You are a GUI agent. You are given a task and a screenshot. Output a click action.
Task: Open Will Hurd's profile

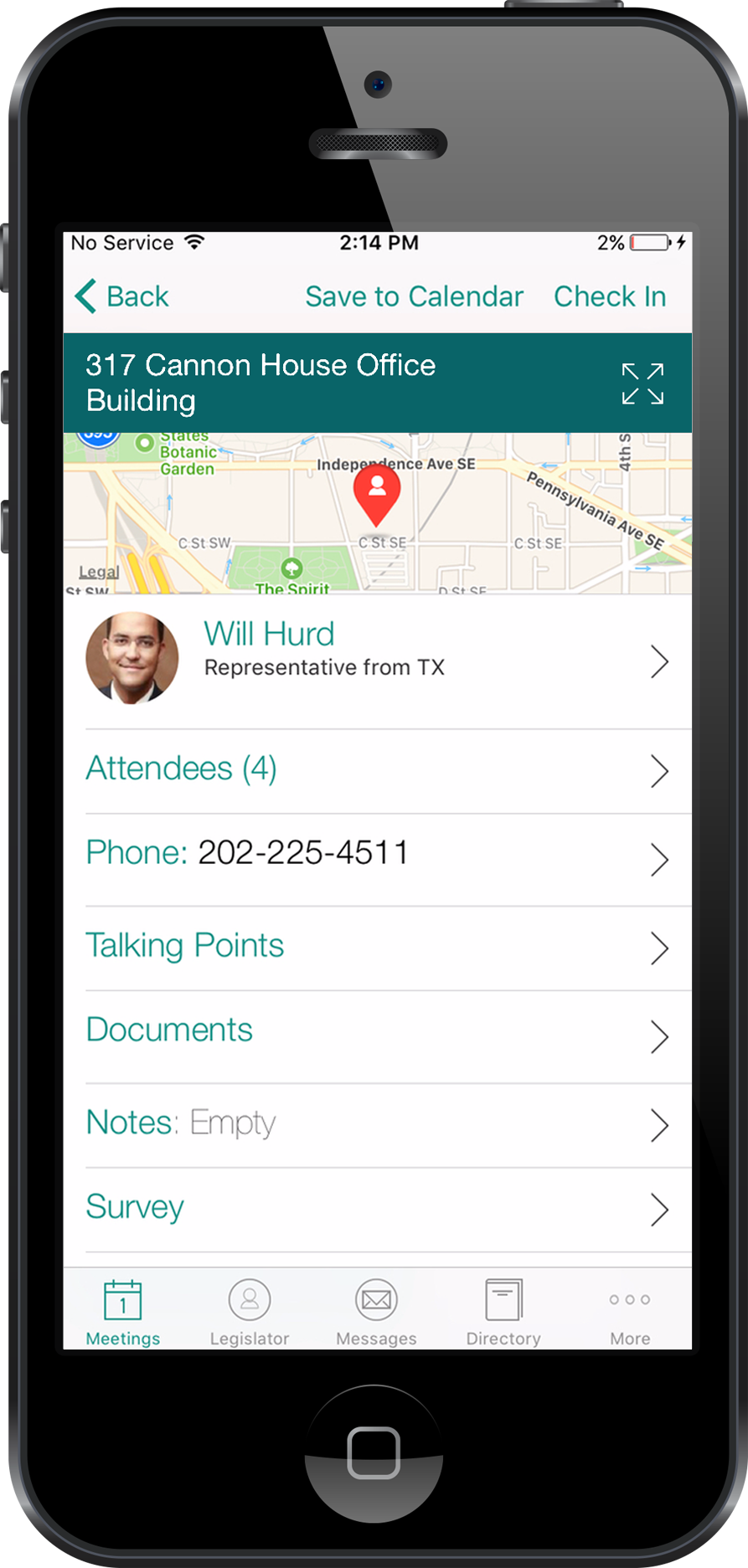(377, 660)
